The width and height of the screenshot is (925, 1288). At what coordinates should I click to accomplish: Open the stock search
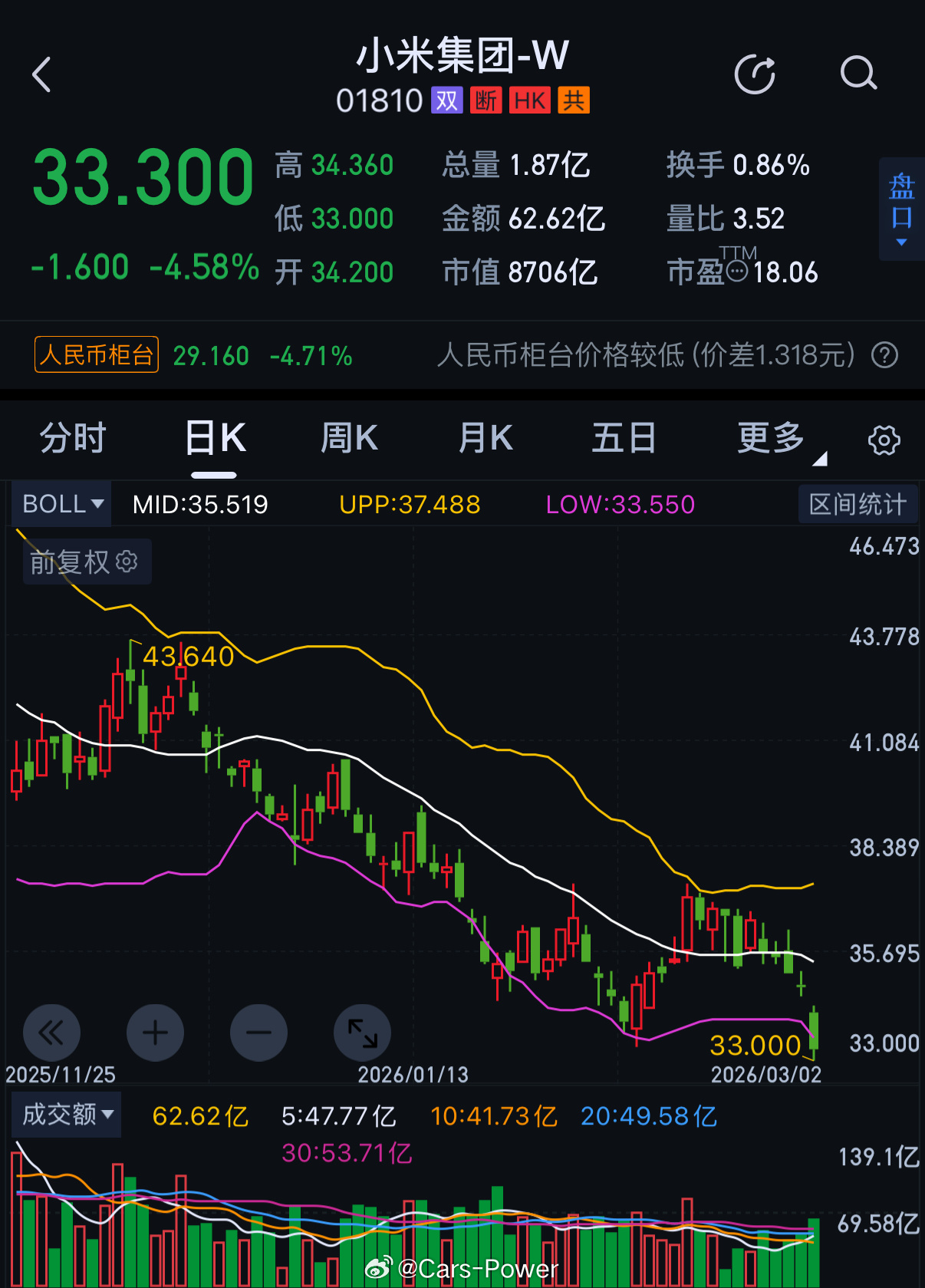858,74
